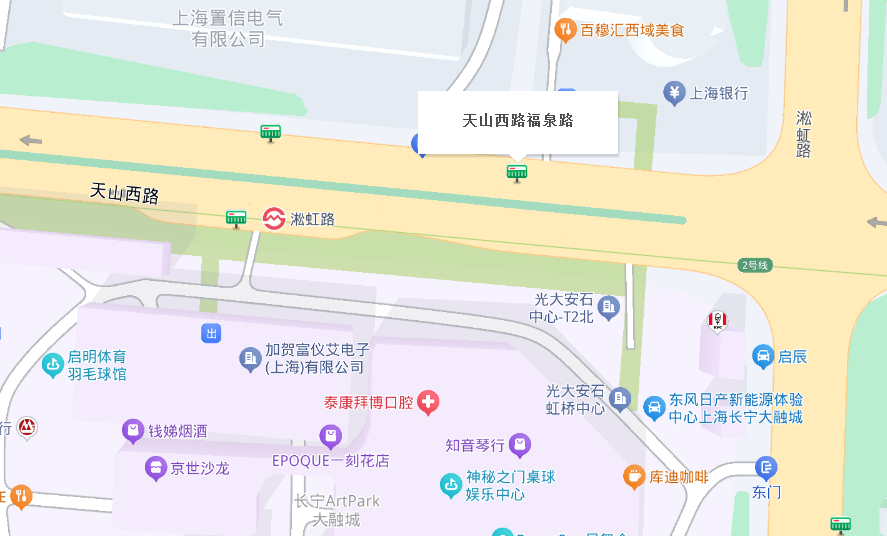Open the 东门 gate marker
887x536 pixels.
coord(766,467)
